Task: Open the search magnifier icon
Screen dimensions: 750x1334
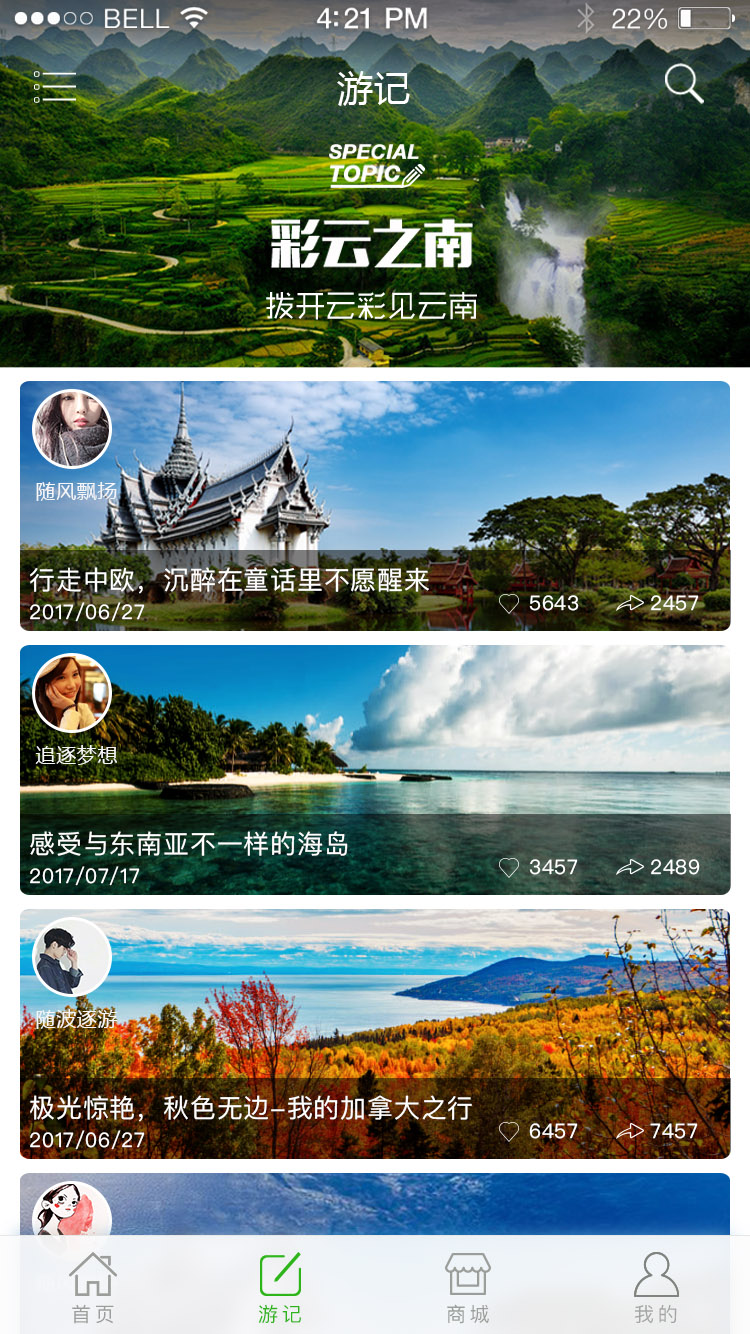Action: (x=684, y=84)
